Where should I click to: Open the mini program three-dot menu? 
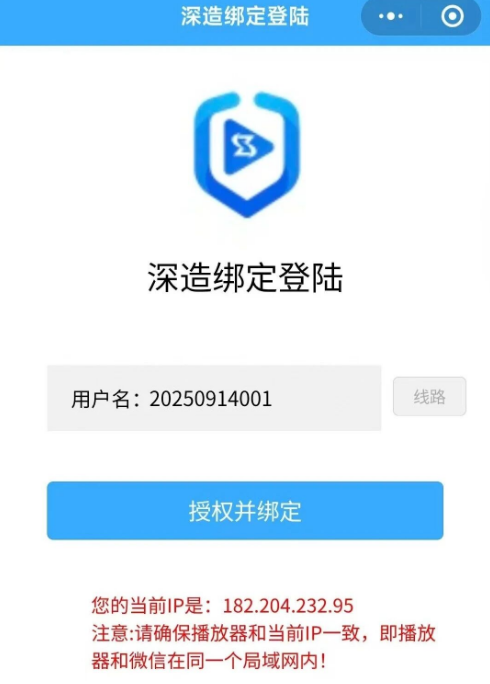point(391,17)
